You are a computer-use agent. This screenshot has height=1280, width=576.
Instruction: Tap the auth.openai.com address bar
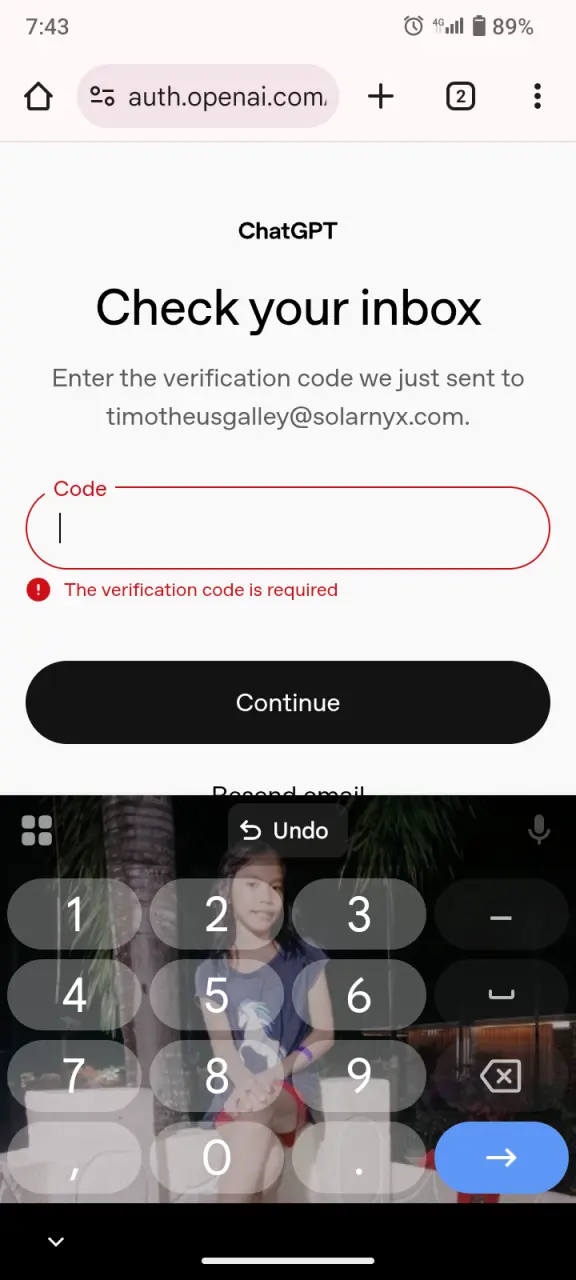[x=208, y=96]
